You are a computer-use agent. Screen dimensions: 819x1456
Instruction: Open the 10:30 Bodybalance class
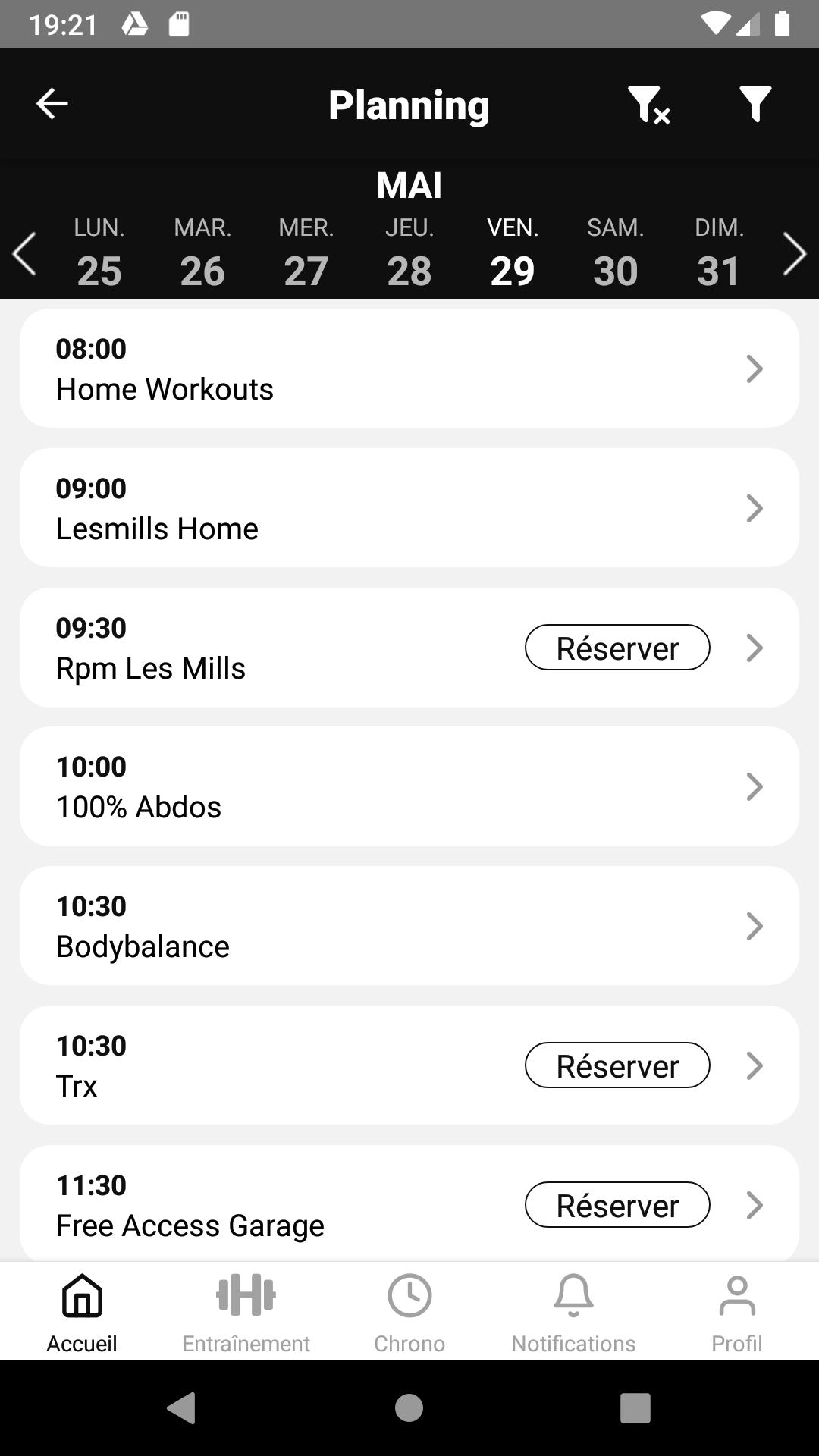[x=409, y=926]
